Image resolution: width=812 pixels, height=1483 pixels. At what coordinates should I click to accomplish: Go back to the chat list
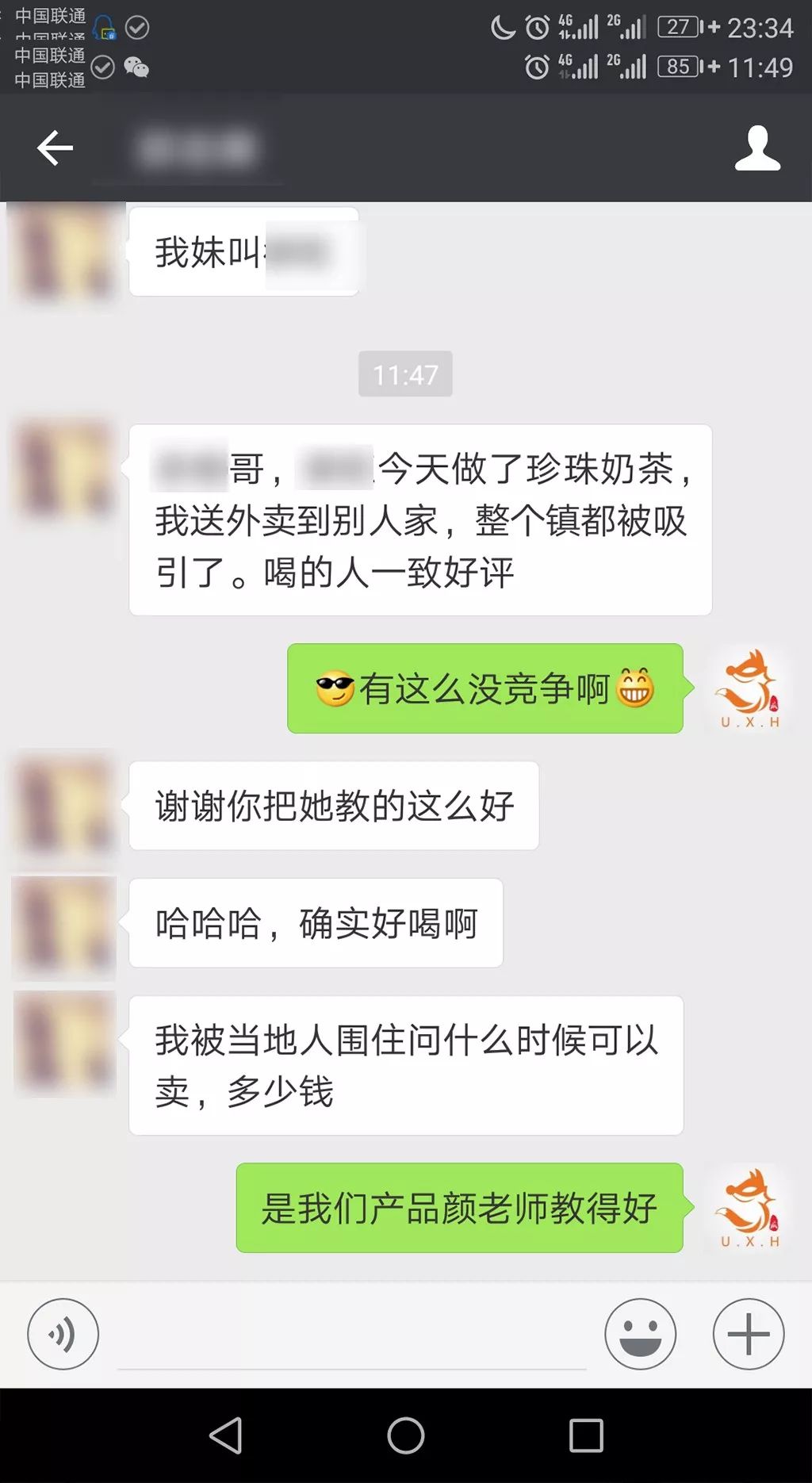pos(55,148)
